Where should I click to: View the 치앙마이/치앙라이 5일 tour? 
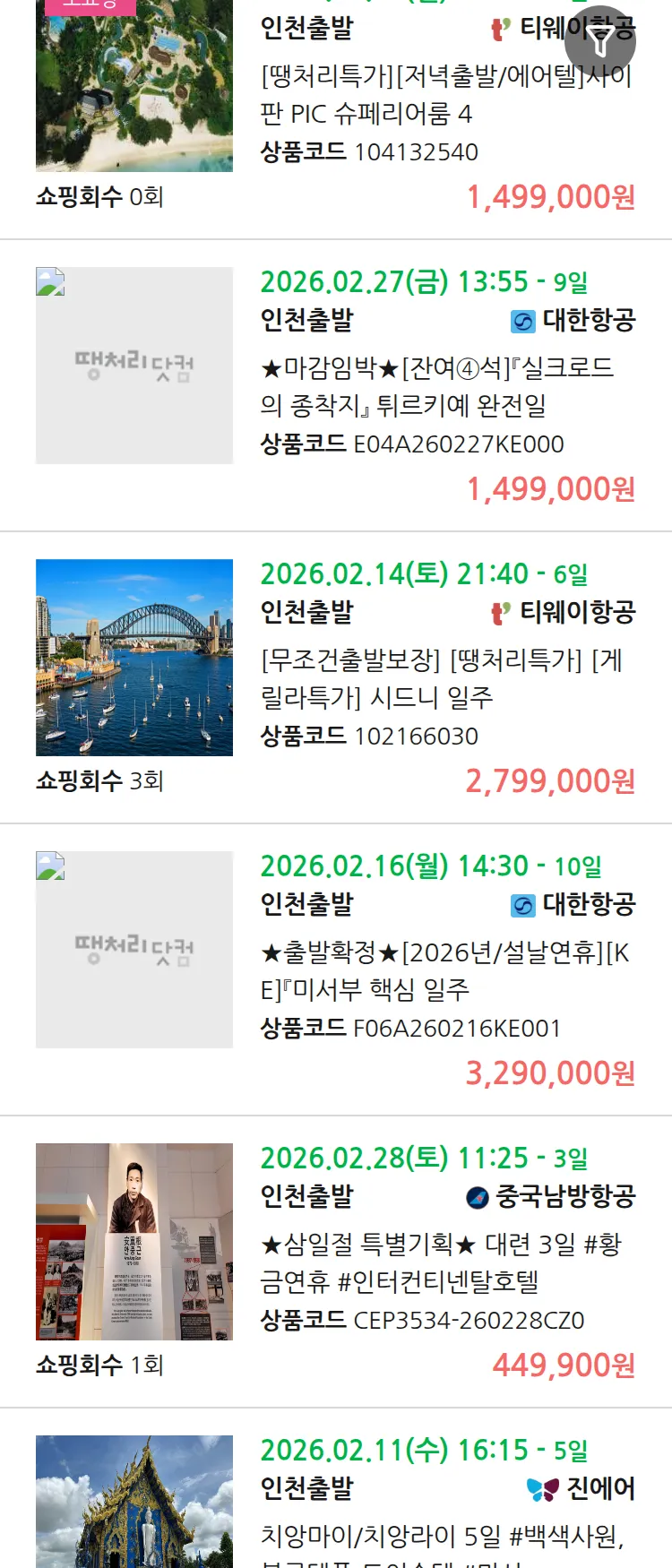(441, 1536)
